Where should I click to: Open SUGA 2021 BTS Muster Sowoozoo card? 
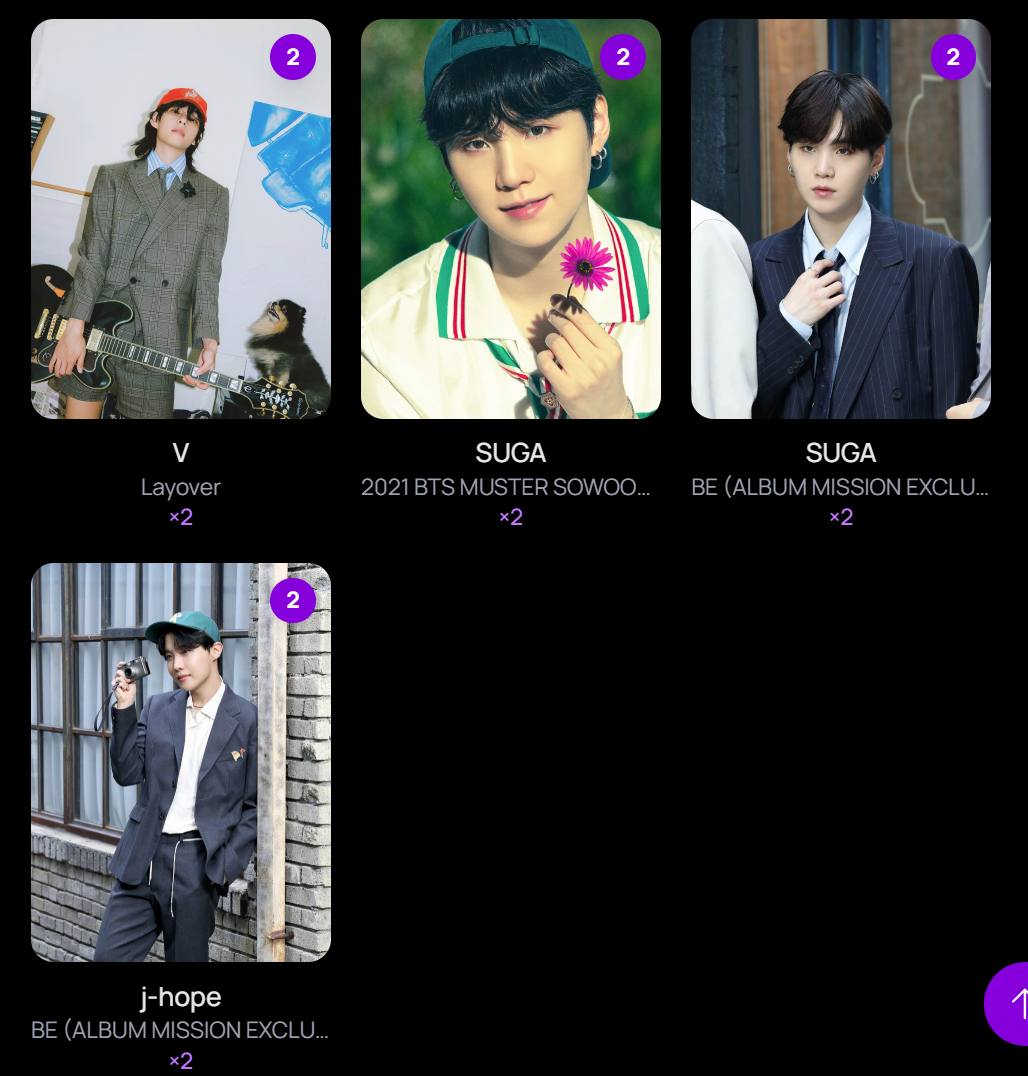[510, 219]
